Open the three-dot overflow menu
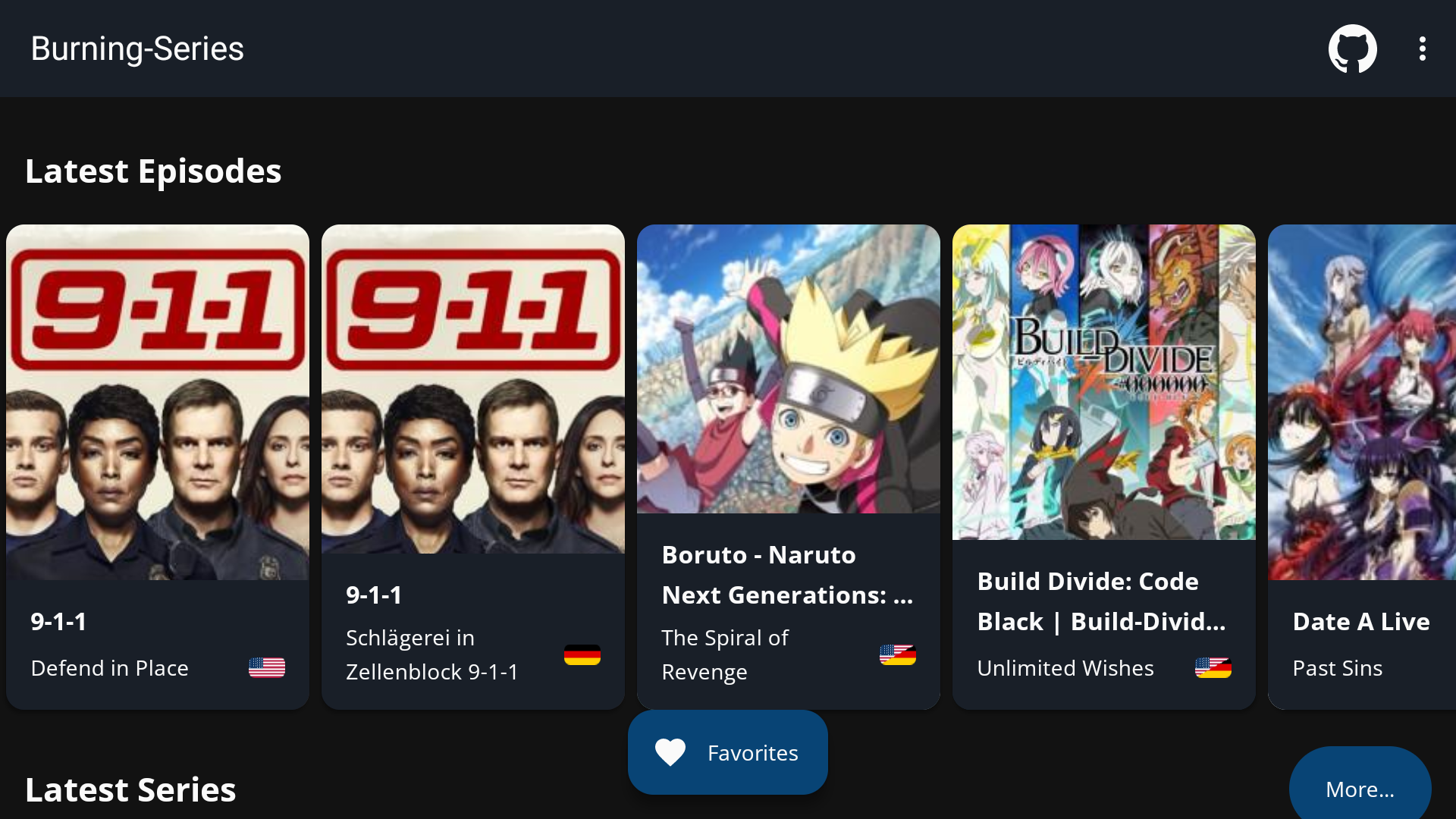This screenshot has width=1456, height=819. 1422,49
